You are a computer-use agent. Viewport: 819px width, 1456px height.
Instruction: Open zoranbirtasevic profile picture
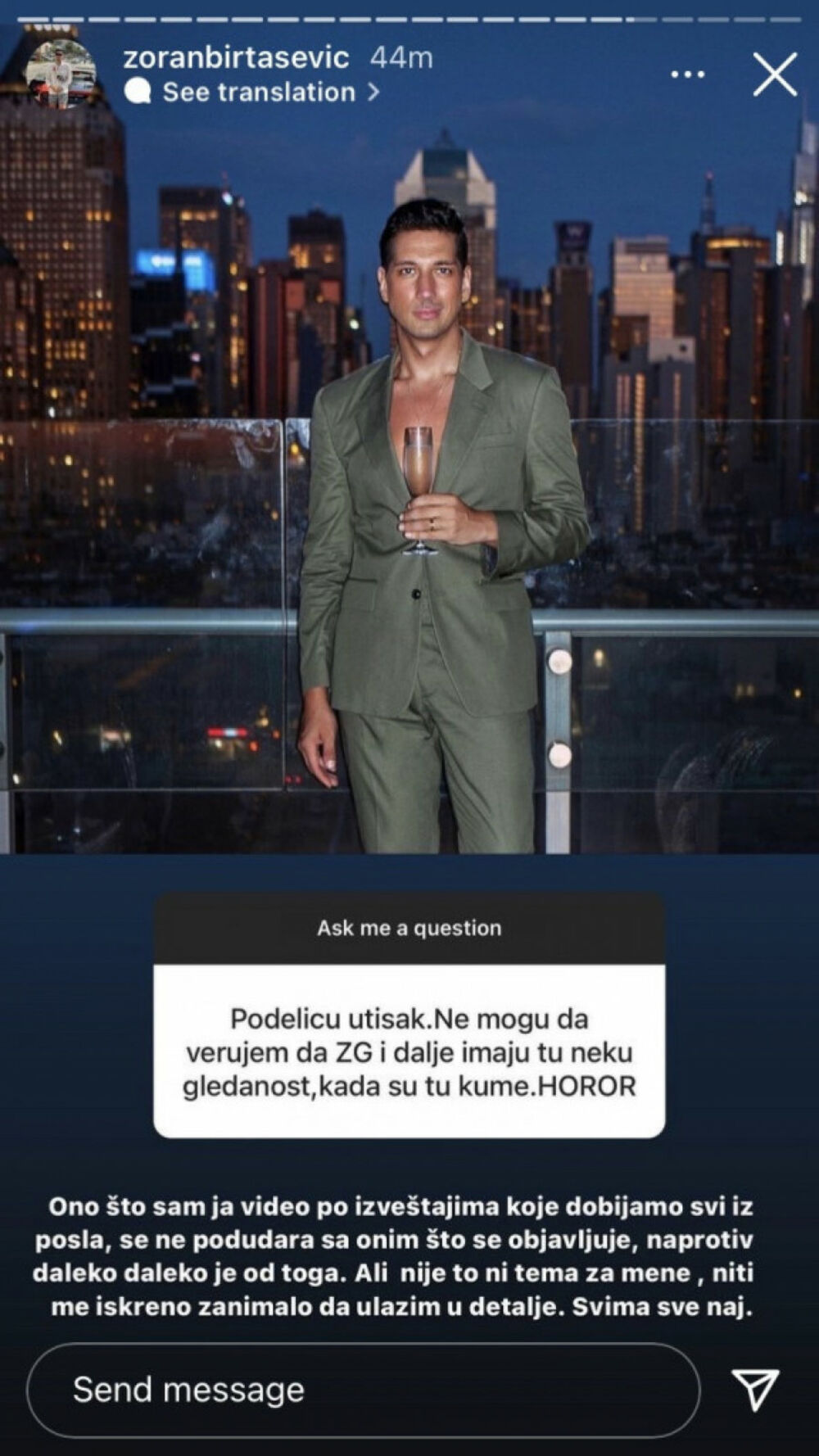pyautogui.click(x=61, y=73)
